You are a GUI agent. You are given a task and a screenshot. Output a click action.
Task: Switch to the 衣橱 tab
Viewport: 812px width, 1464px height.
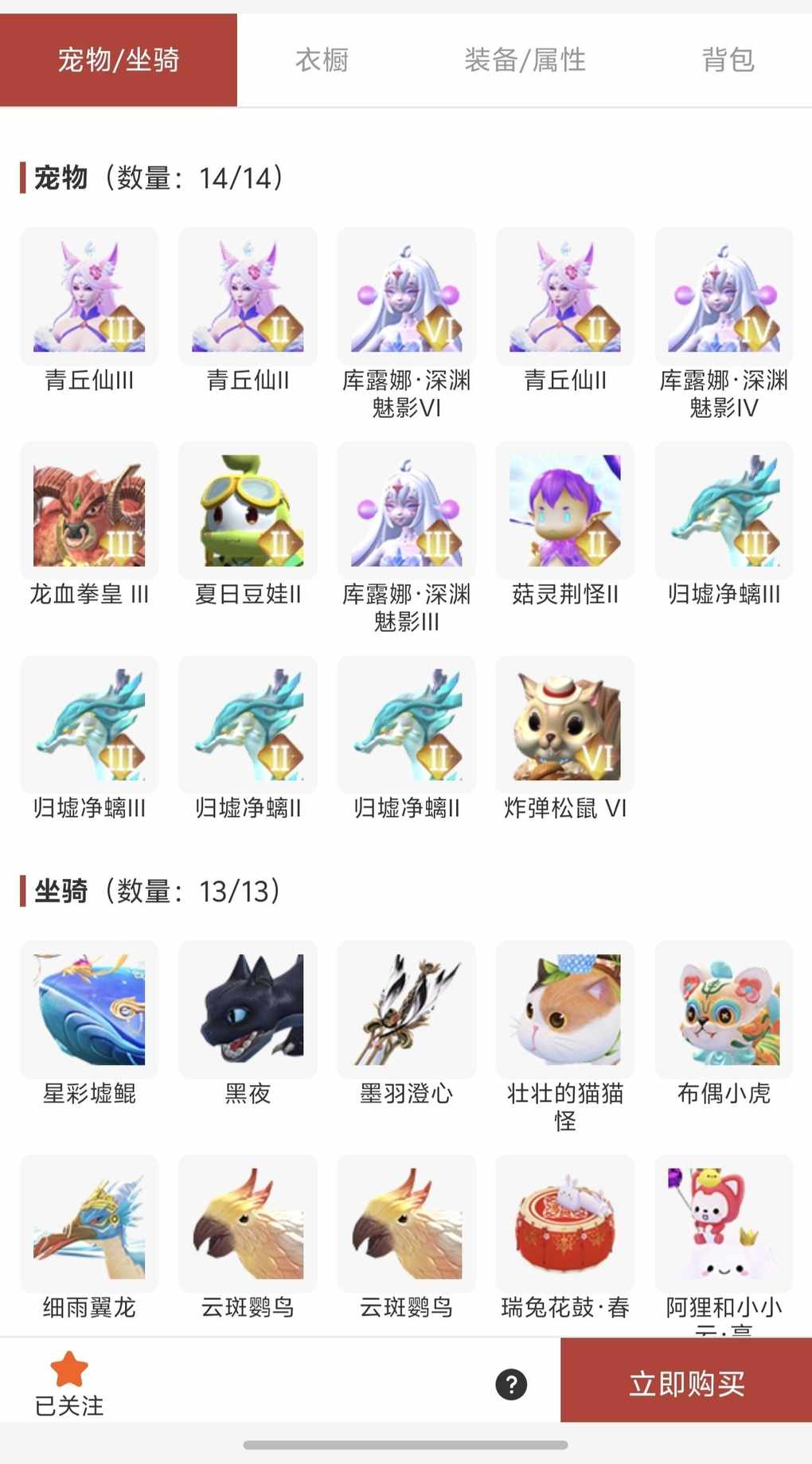coord(322,60)
